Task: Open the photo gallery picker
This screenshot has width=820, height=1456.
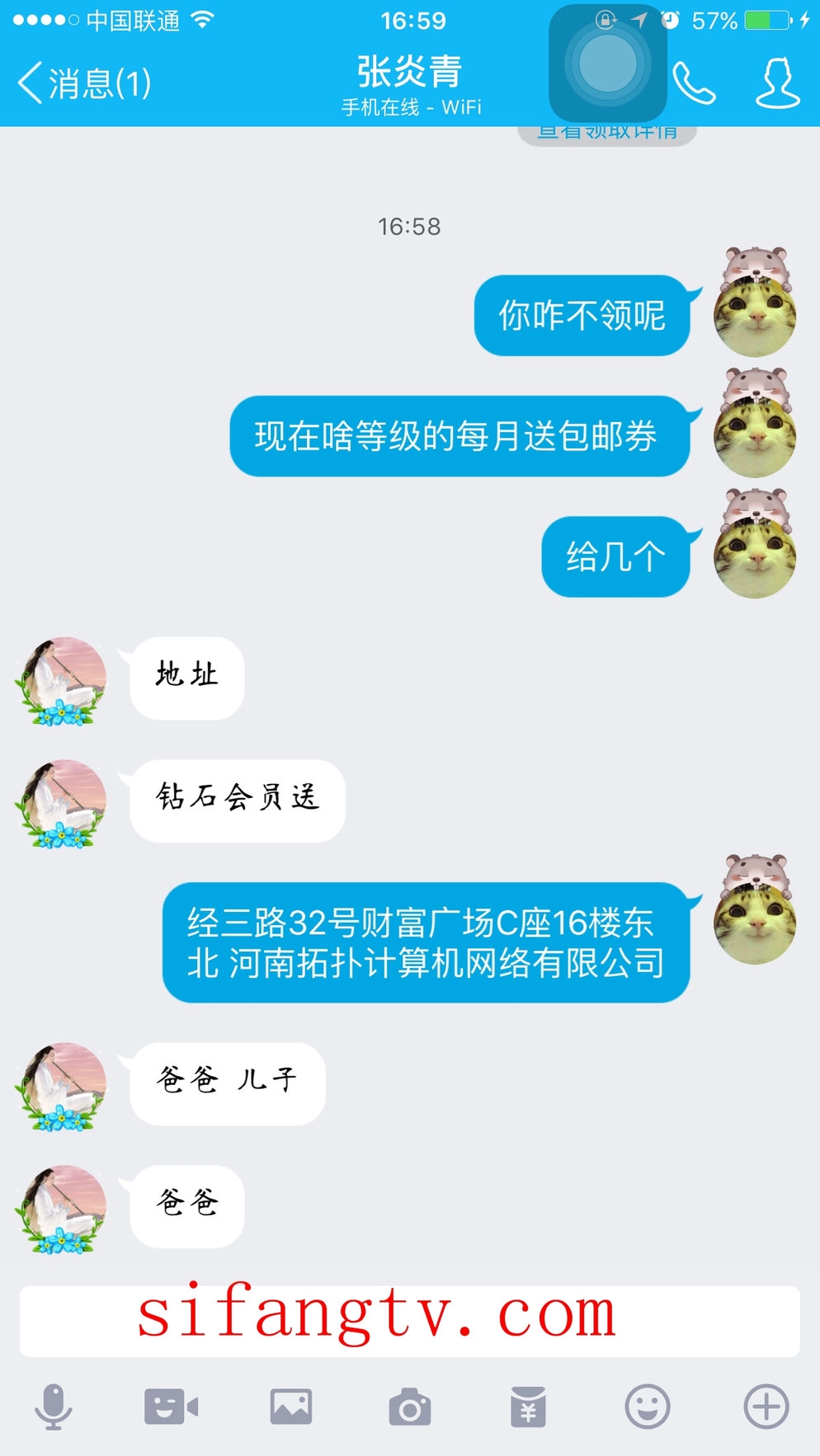Action: [291, 1407]
